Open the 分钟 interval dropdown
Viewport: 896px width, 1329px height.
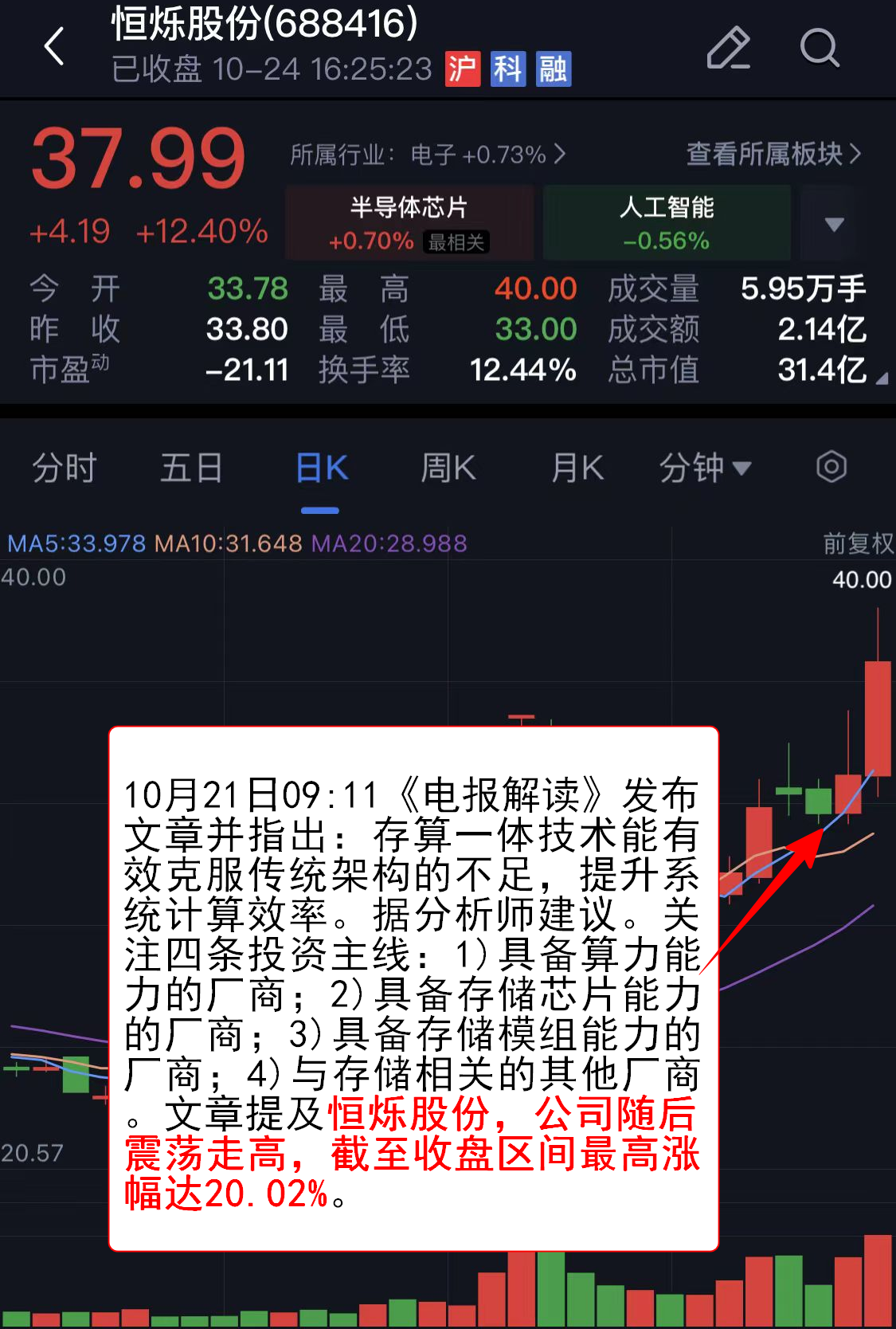pos(704,468)
